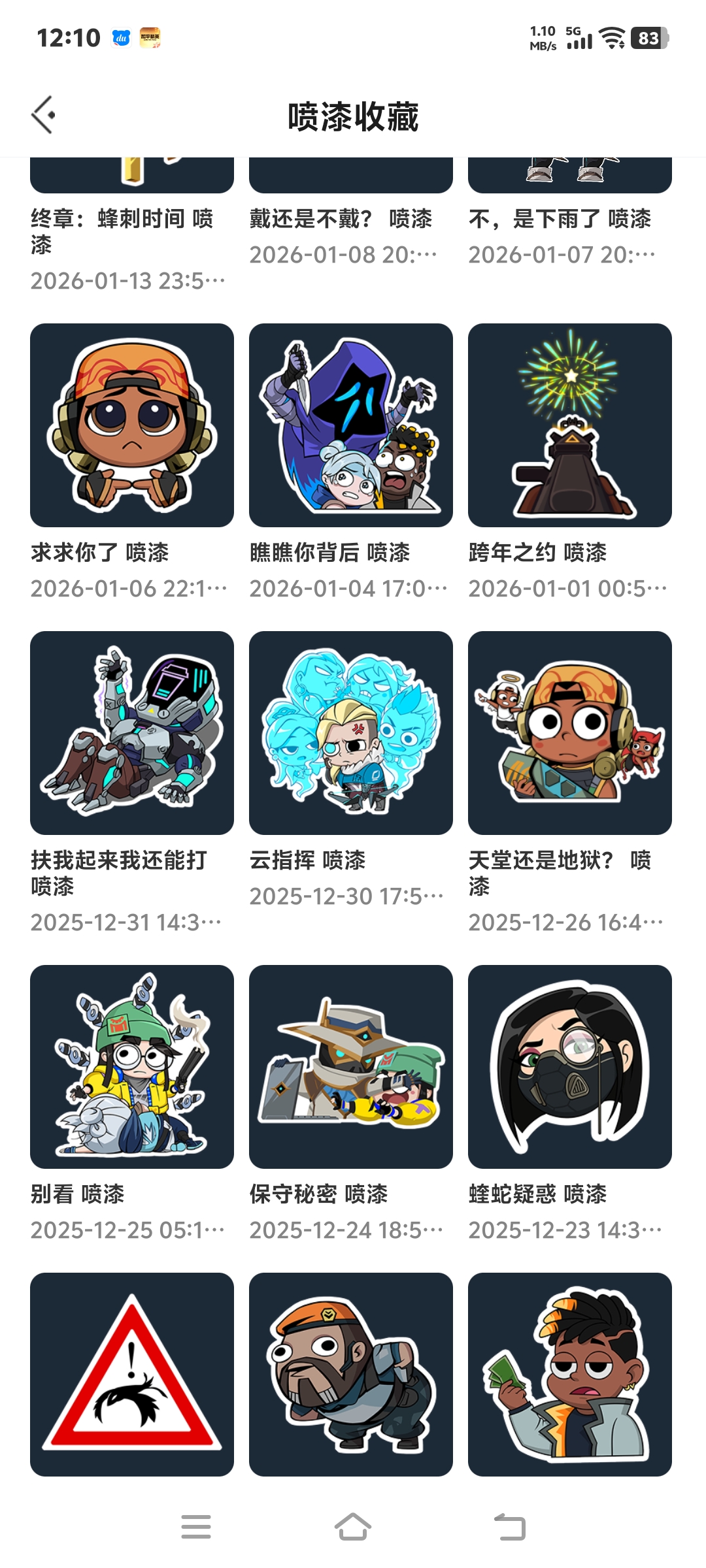The image size is (706, 1568).
Task: Open the red warning triangle spray
Action: [x=132, y=1375]
